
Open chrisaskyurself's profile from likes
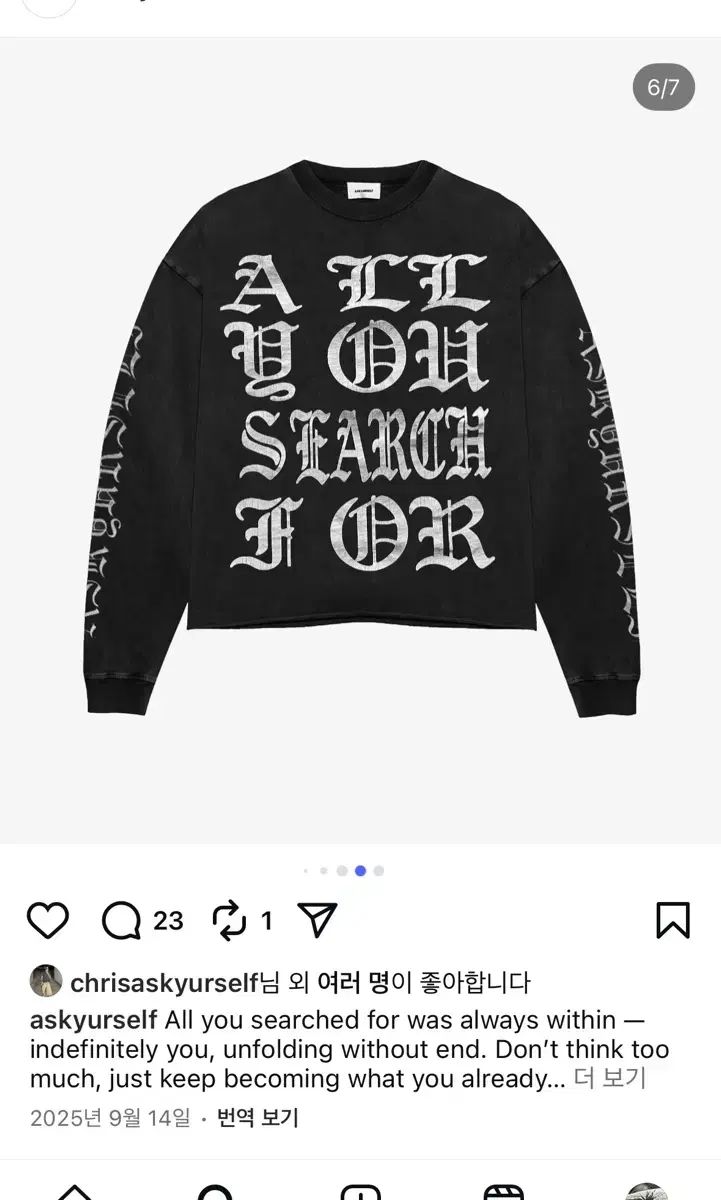[164, 983]
